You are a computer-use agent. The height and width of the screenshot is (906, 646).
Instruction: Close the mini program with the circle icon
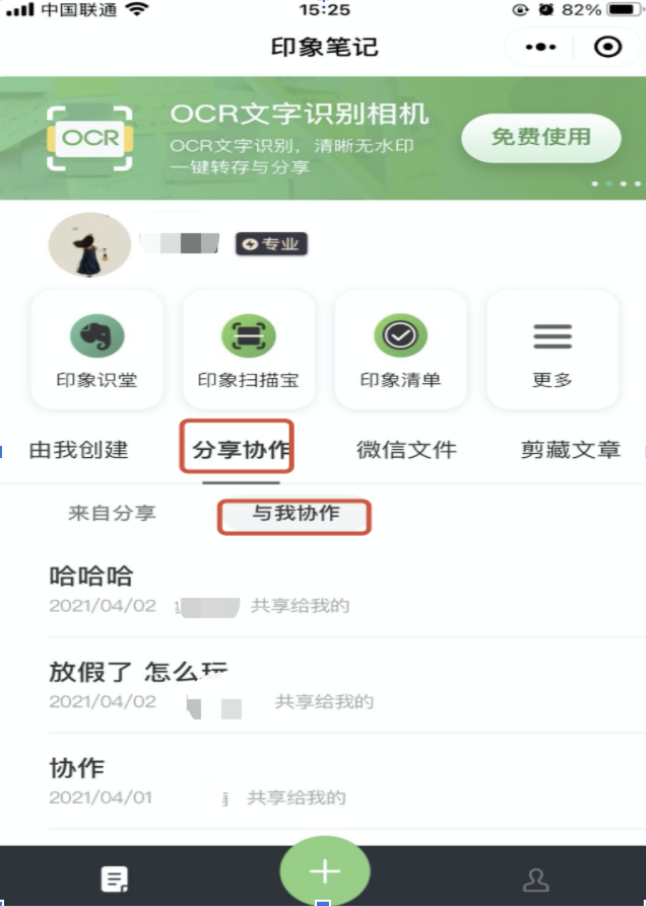607,47
